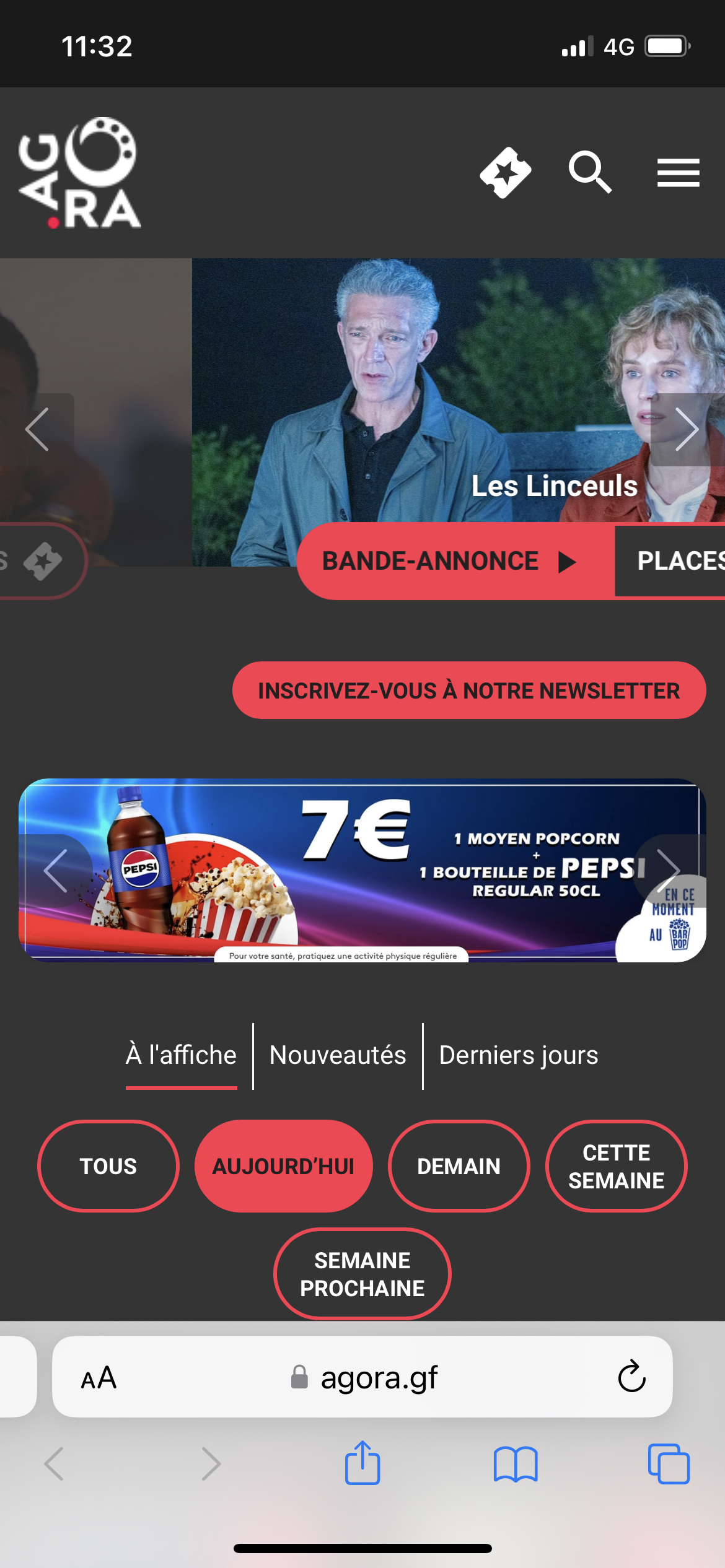Filter showings by Cette semaine
This screenshot has width=725, height=1568.
click(617, 1166)
